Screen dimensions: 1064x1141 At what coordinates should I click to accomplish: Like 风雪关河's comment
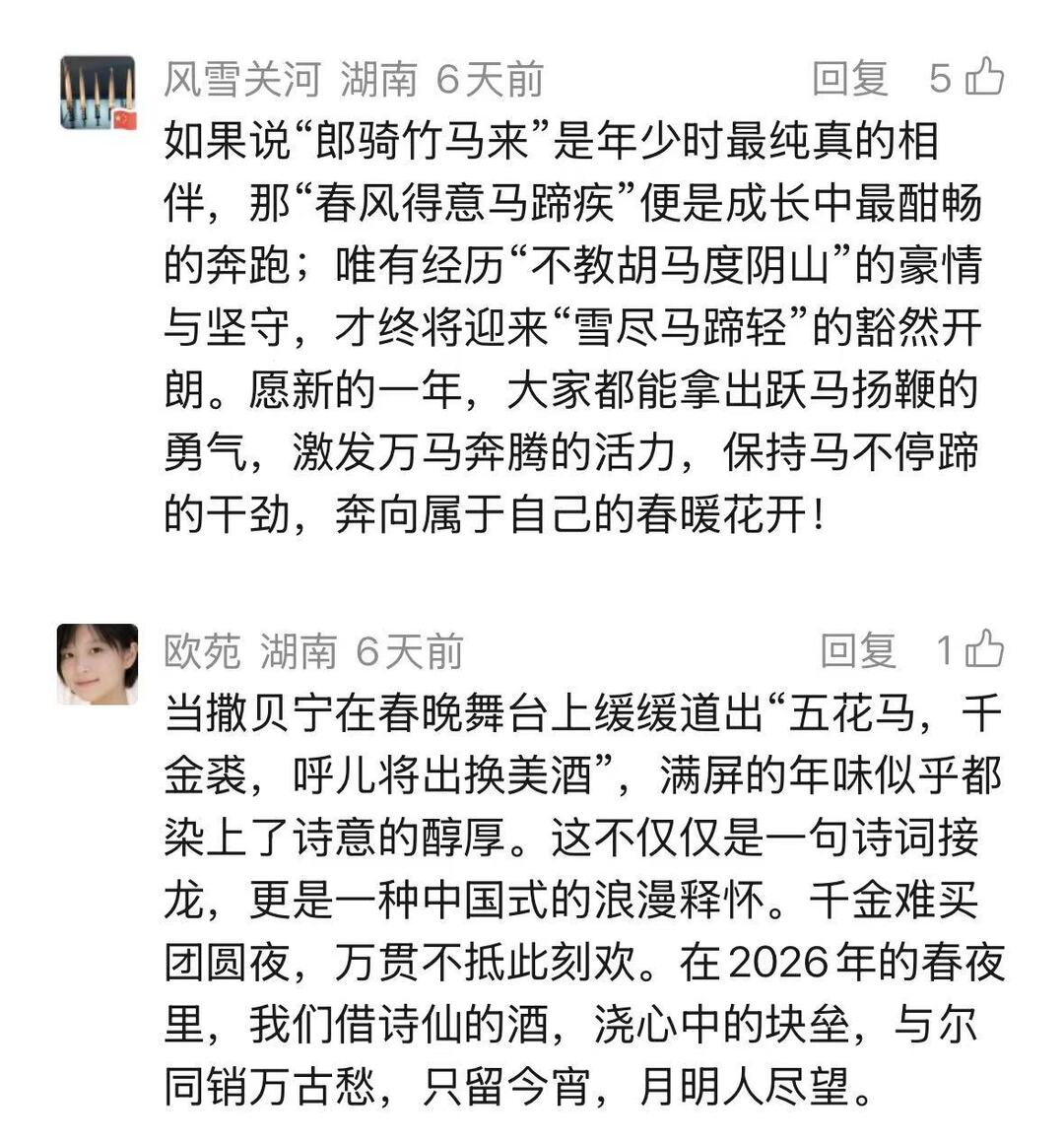pyautogui.click(x=984, y=77)
